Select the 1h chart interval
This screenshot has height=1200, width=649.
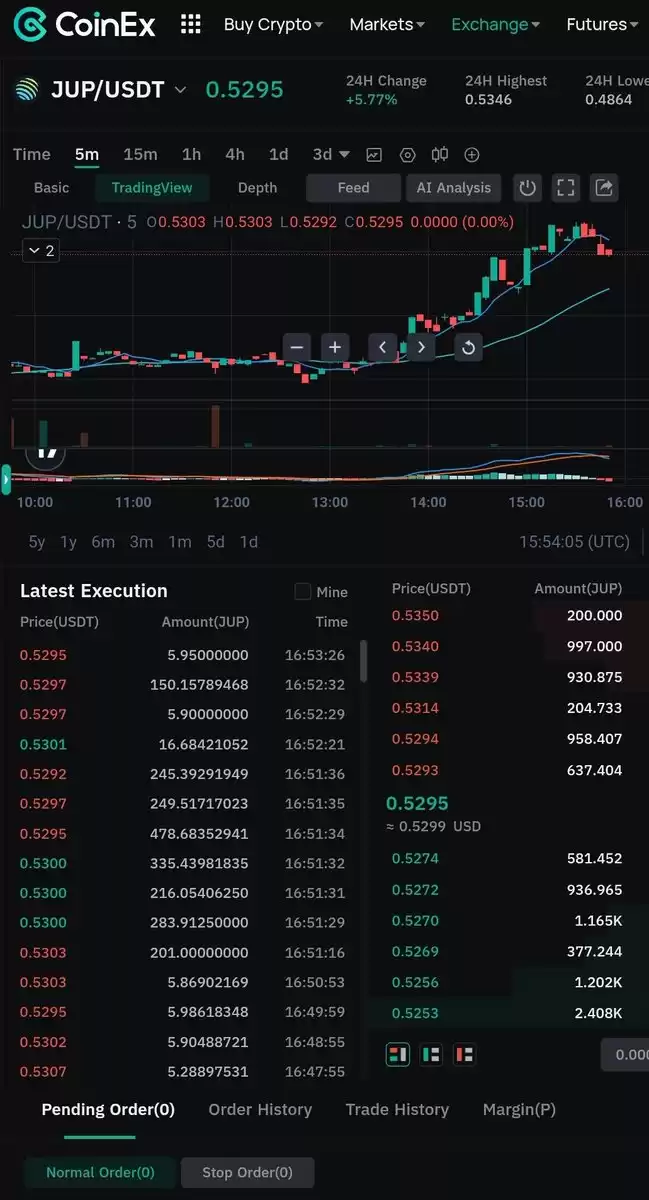[x=191, y=154]
